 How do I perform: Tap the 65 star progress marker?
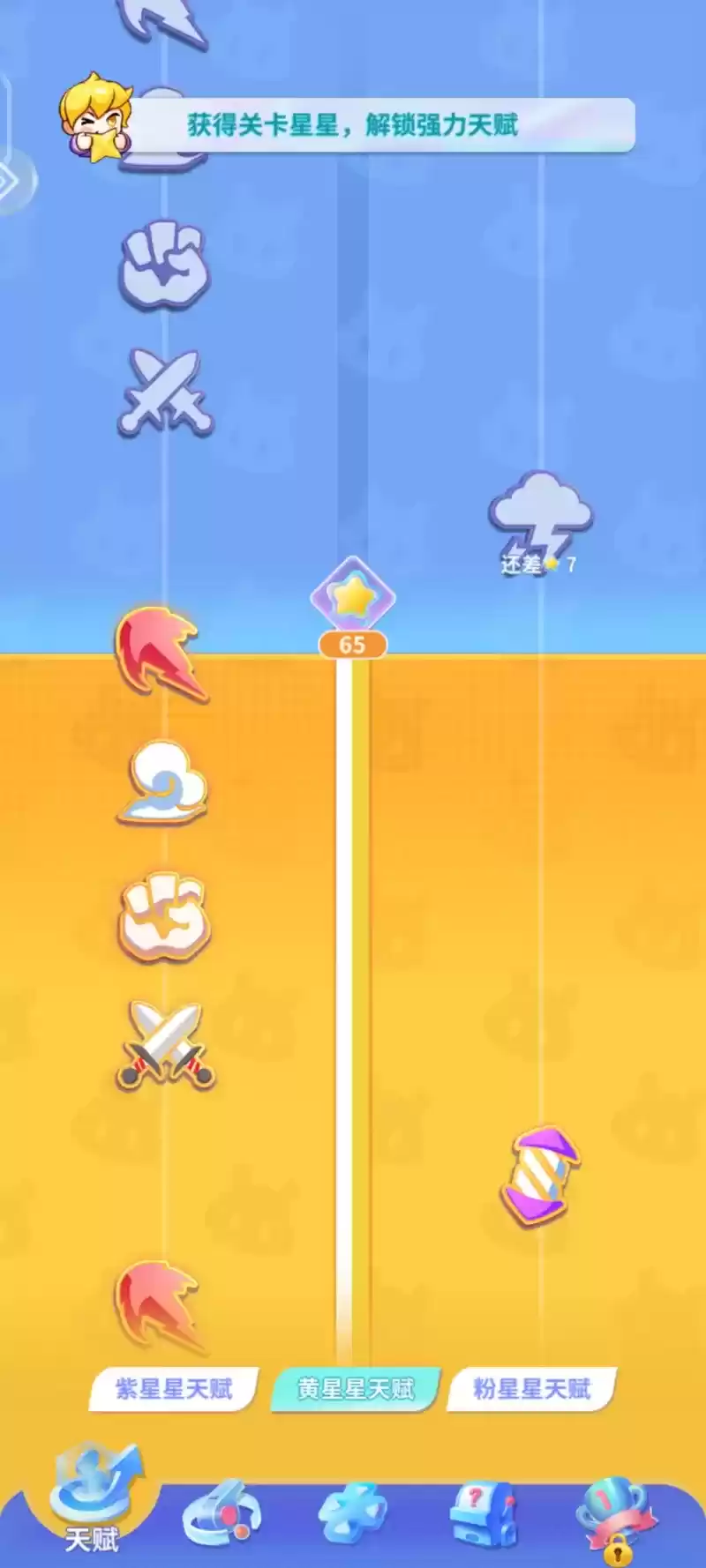point(352,609)
